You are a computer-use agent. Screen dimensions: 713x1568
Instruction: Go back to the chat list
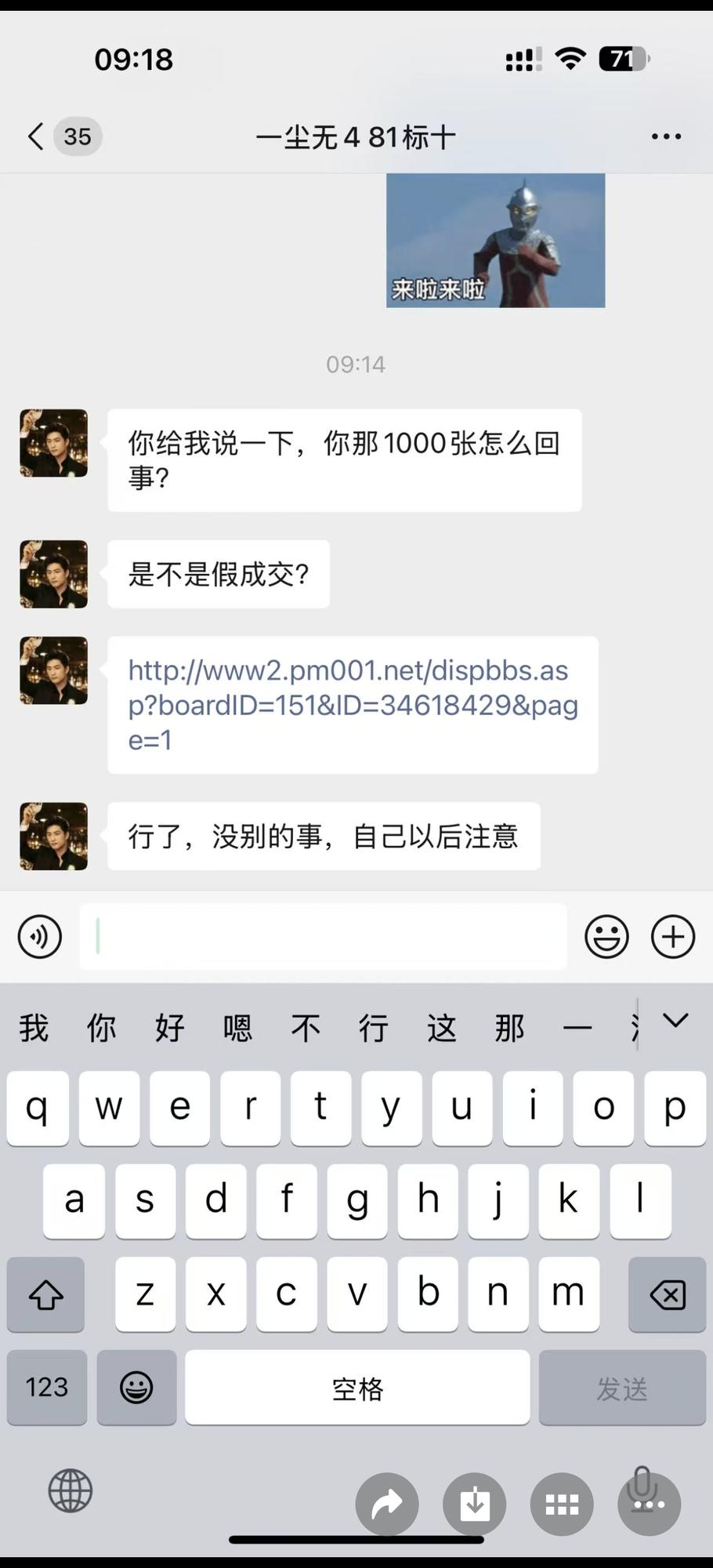click(35, 136)
